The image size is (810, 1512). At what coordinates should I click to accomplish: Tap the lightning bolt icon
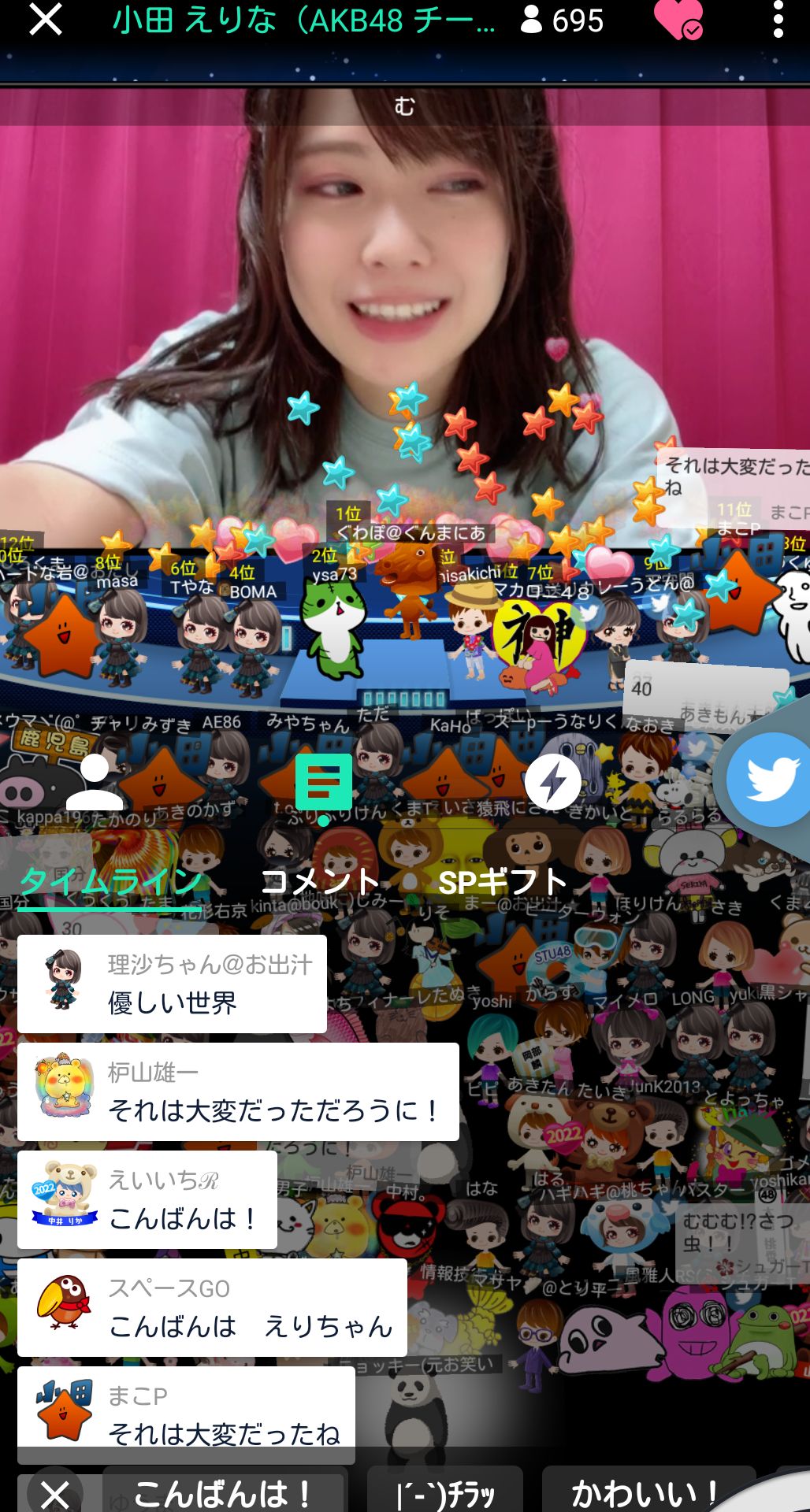point(552,782)
